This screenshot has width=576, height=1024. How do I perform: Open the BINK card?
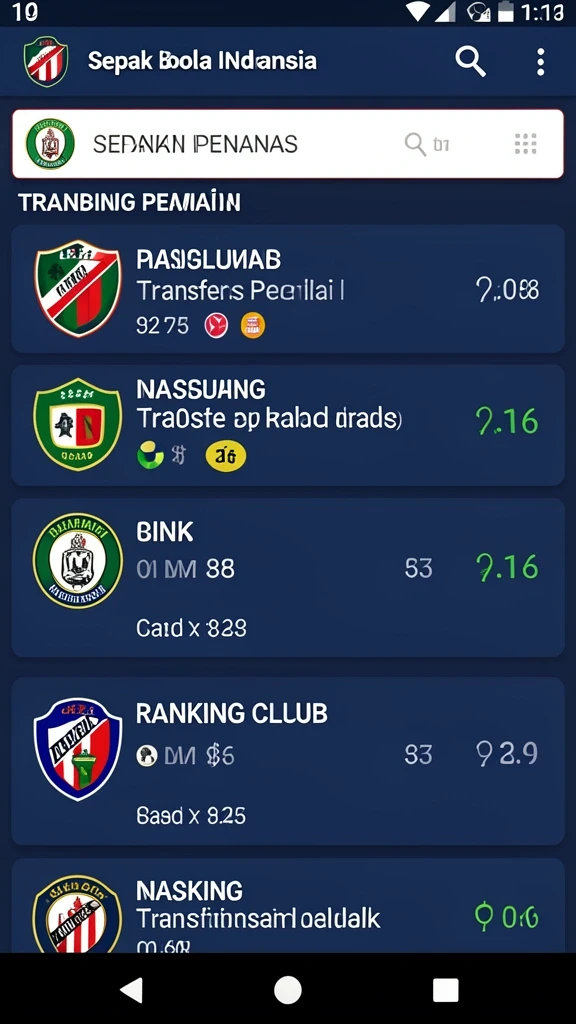(288, 577)
